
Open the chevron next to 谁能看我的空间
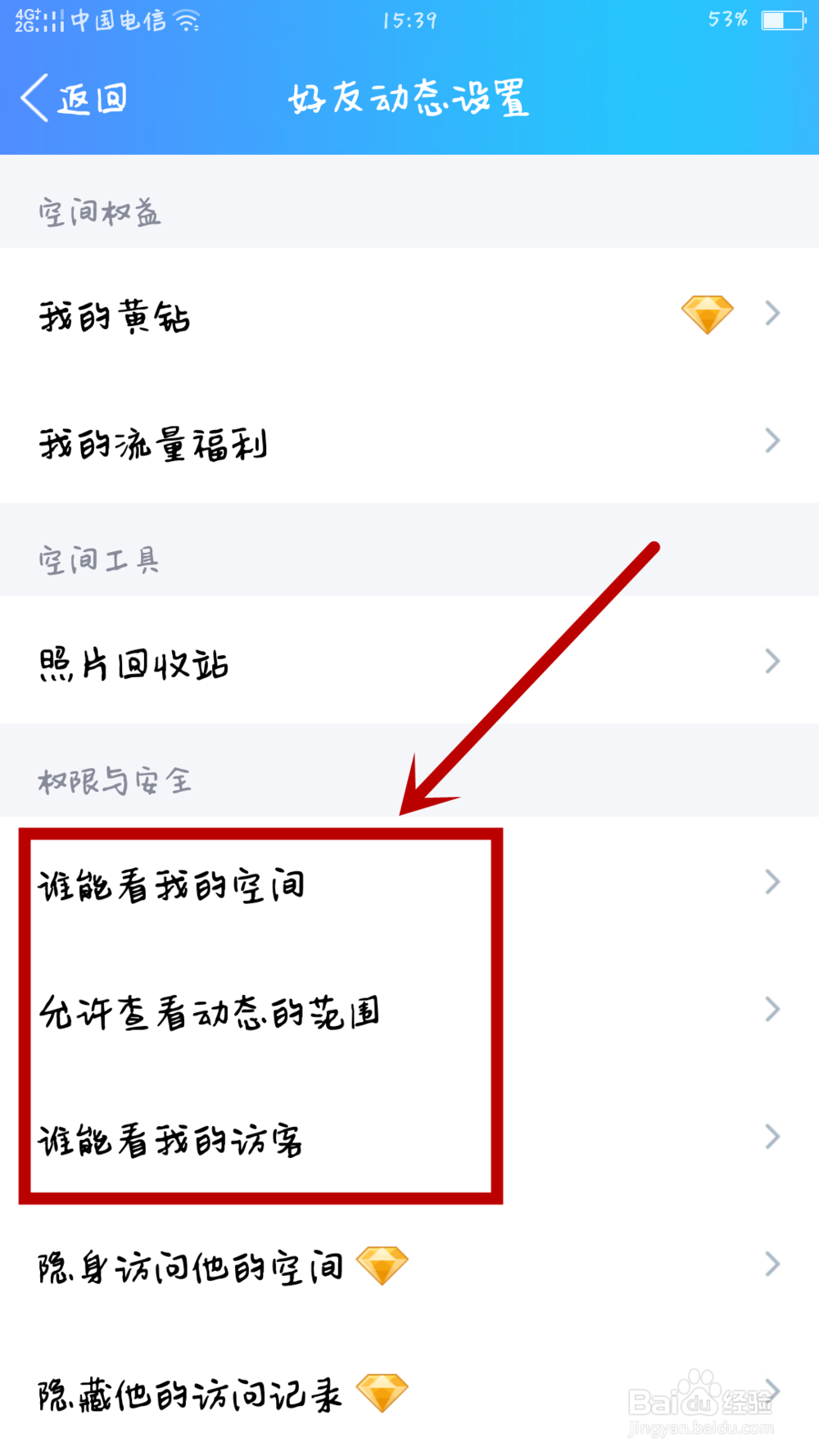(x=771, y=881)
